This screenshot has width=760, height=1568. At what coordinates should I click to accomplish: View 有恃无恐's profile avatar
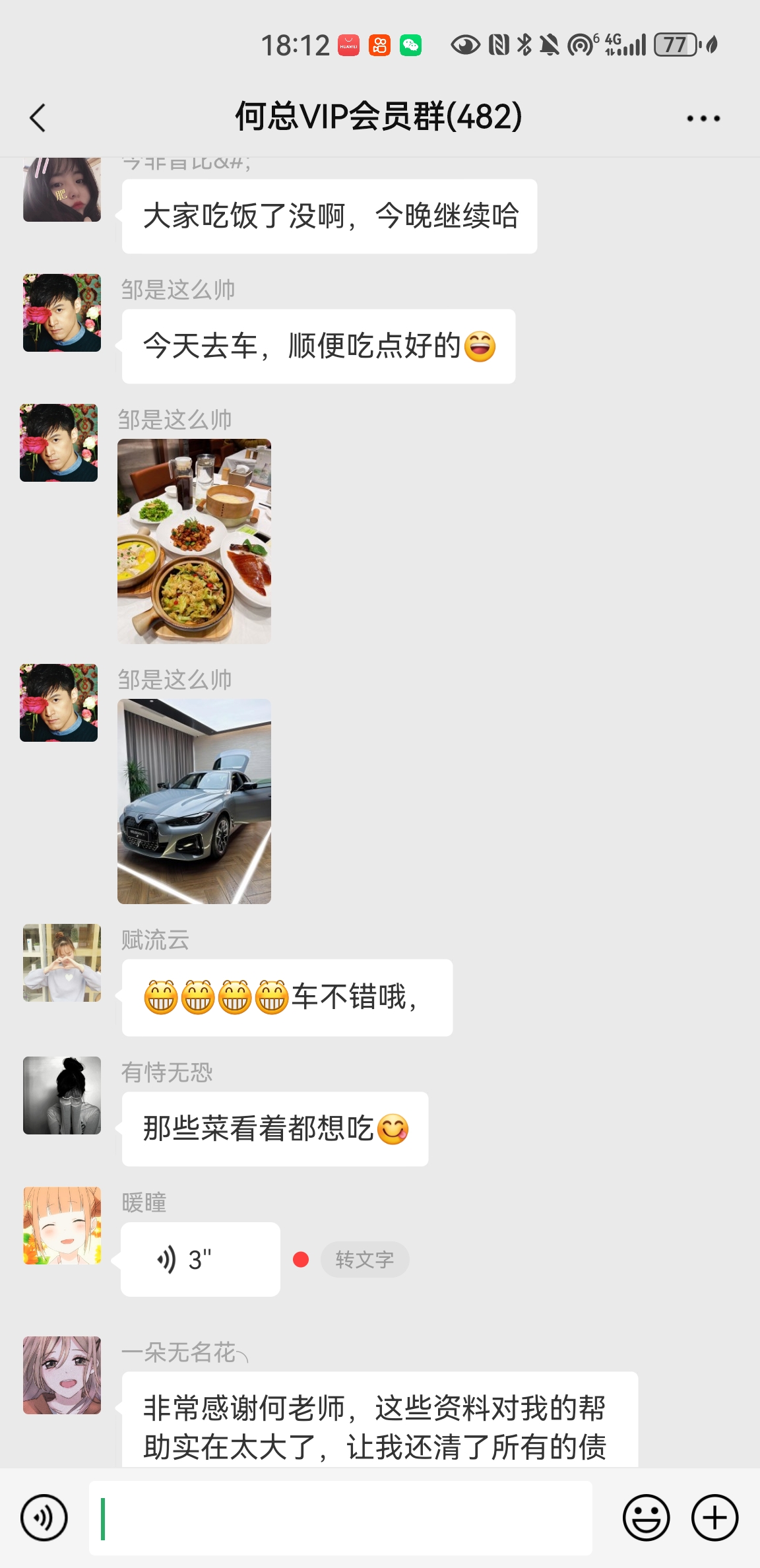62,1095
